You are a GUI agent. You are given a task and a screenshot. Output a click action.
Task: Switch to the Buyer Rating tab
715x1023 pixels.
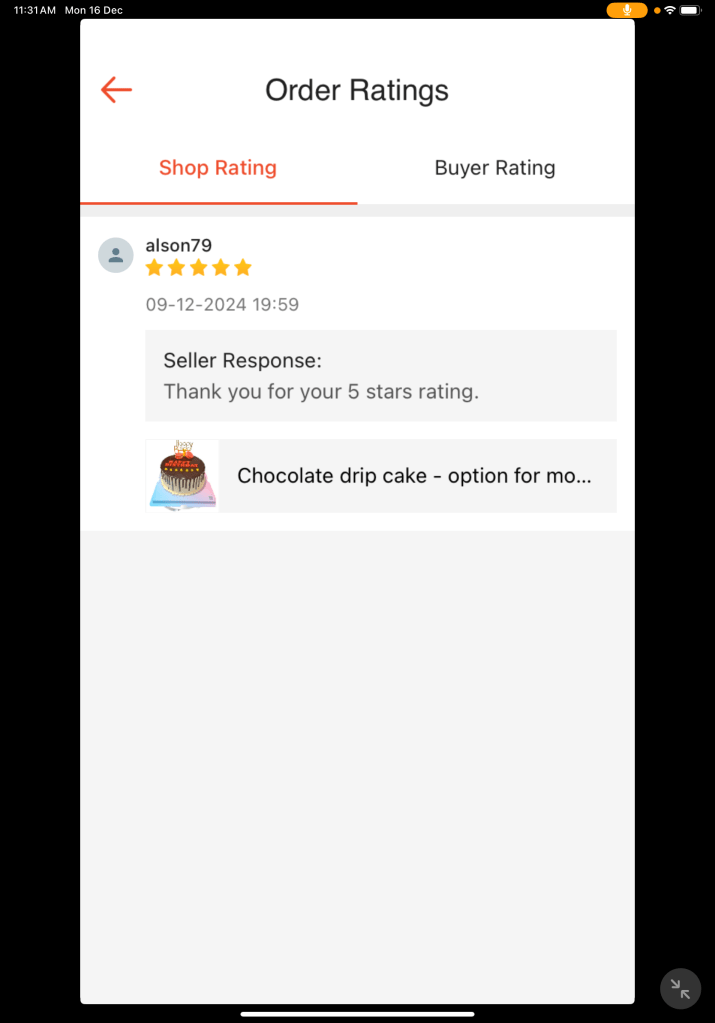[494, 168]
